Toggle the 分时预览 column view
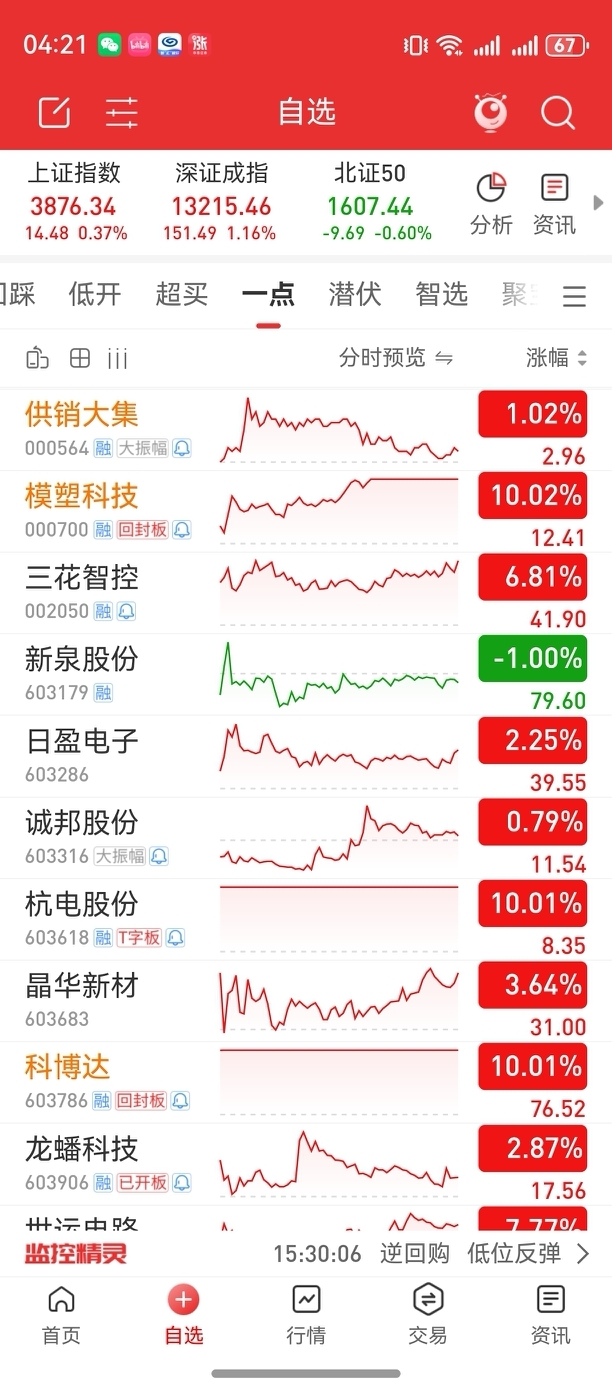The width and height of the screenshot is (612, 1388). tap(396, 357)
